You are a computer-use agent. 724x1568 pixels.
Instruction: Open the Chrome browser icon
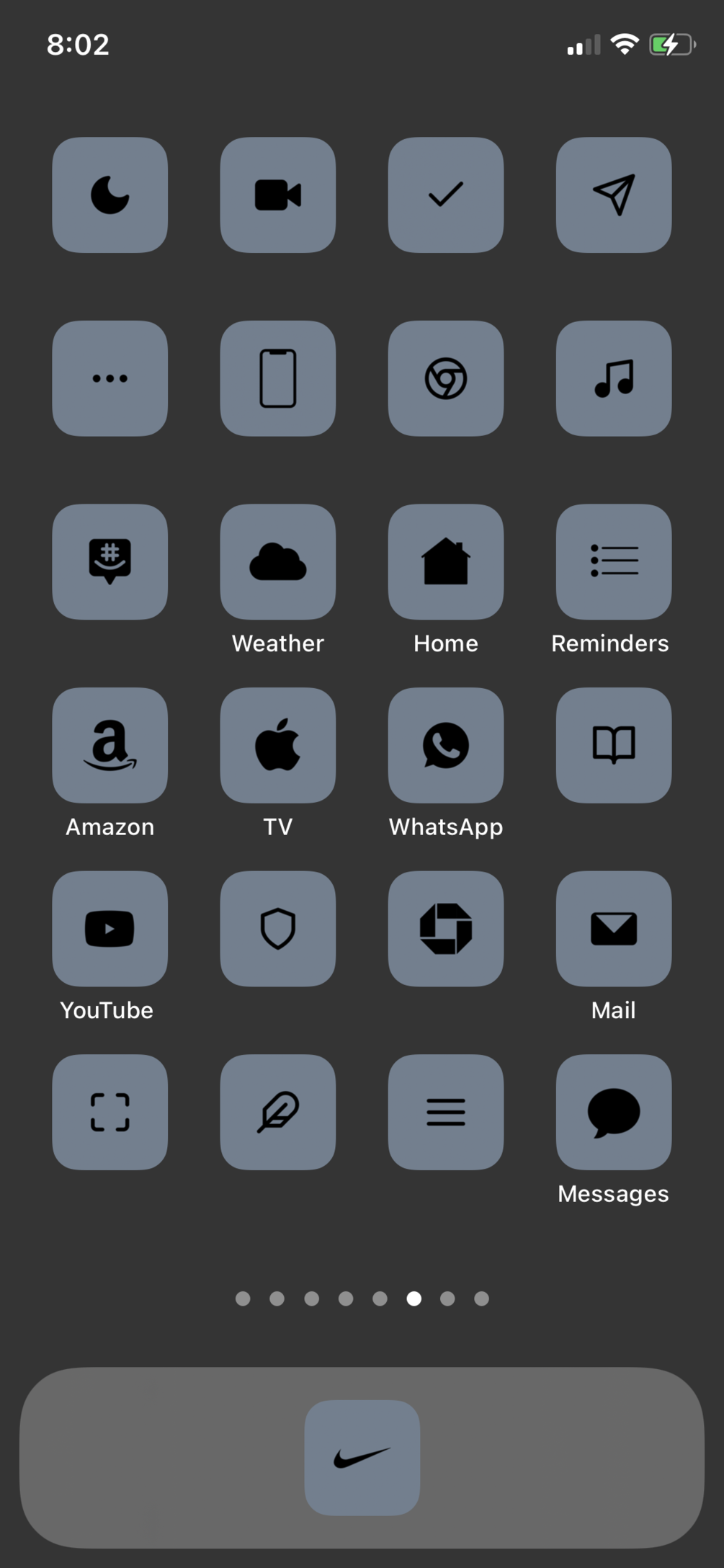point(445,378)
